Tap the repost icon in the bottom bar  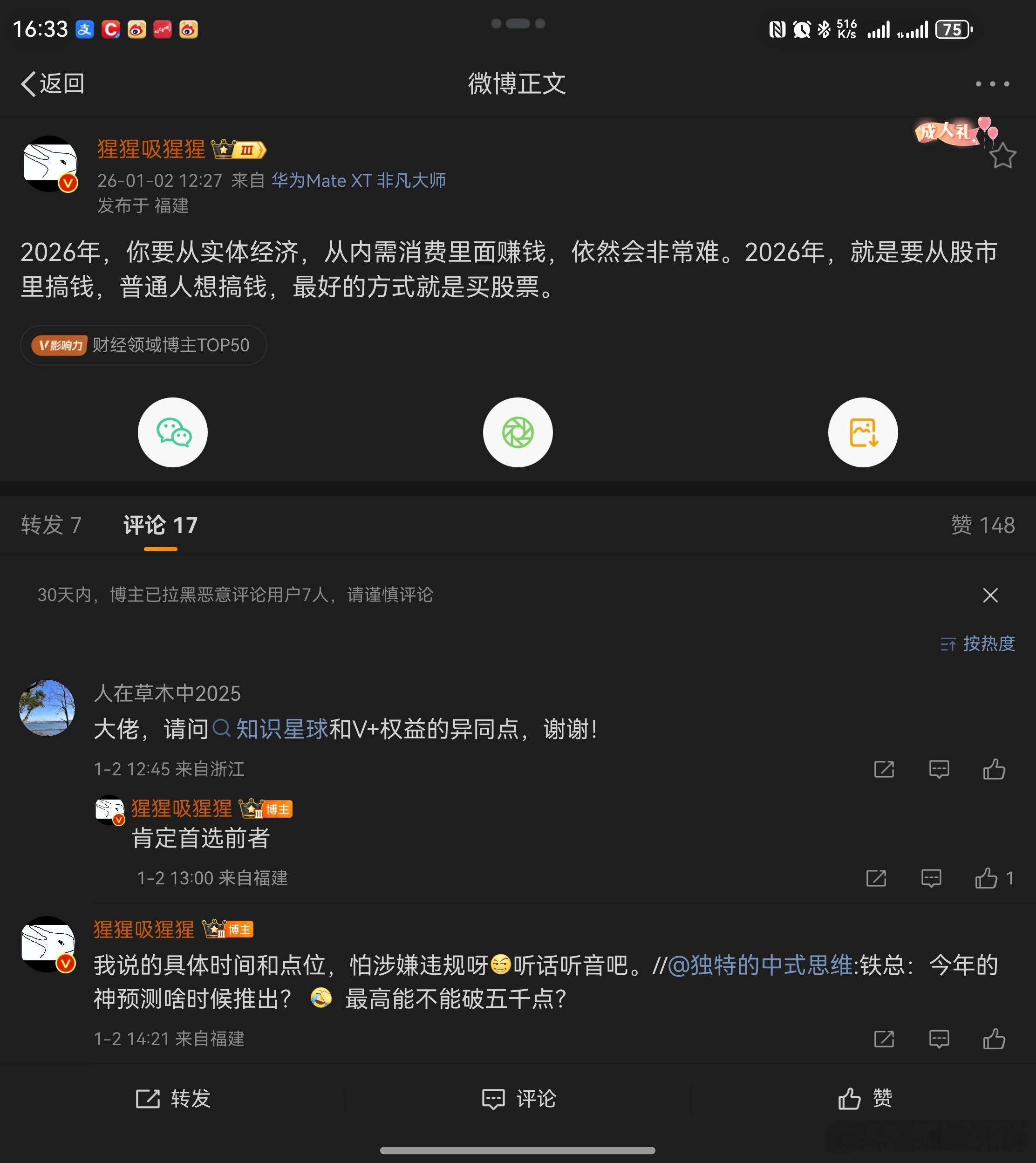pos(174,1099)
